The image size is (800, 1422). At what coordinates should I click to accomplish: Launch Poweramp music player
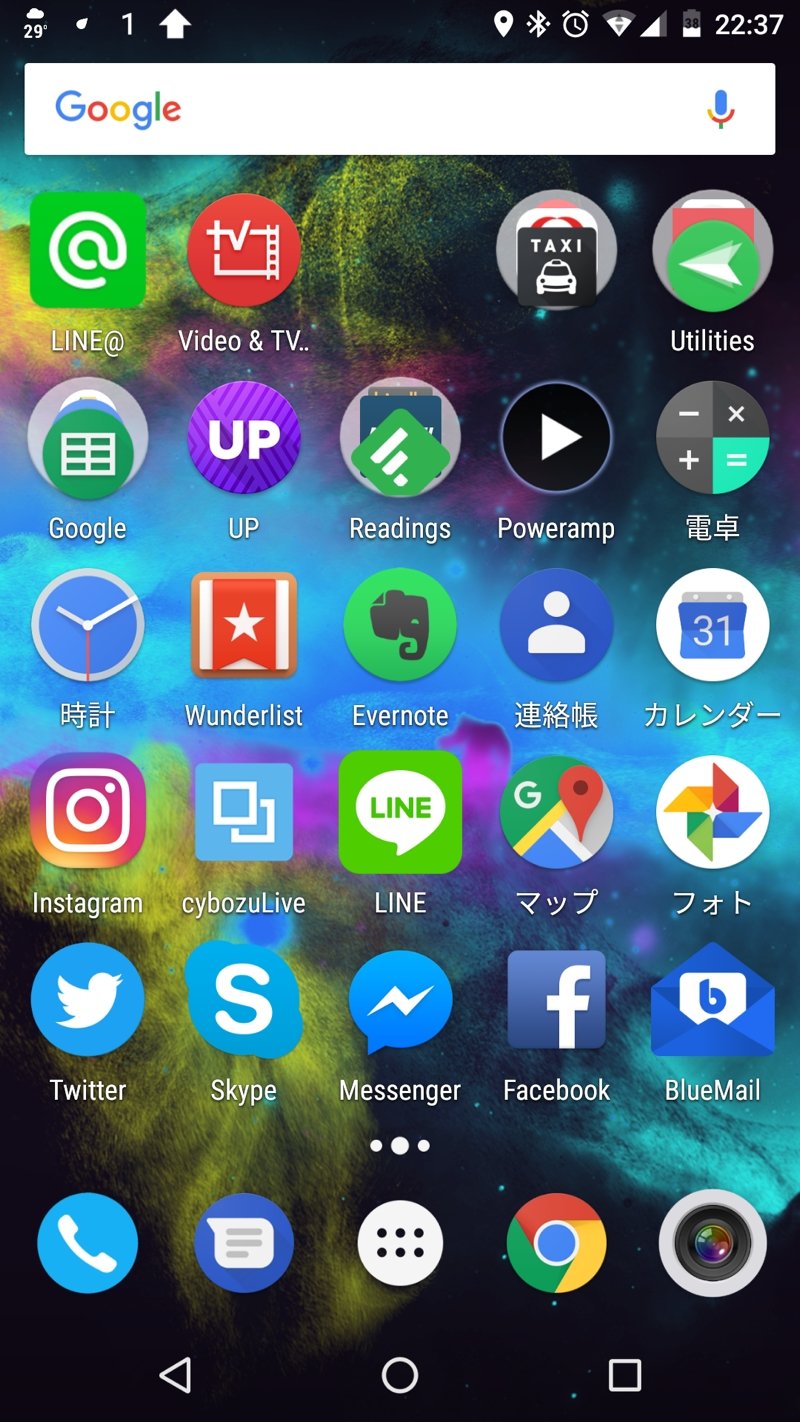tap(556, 437)
